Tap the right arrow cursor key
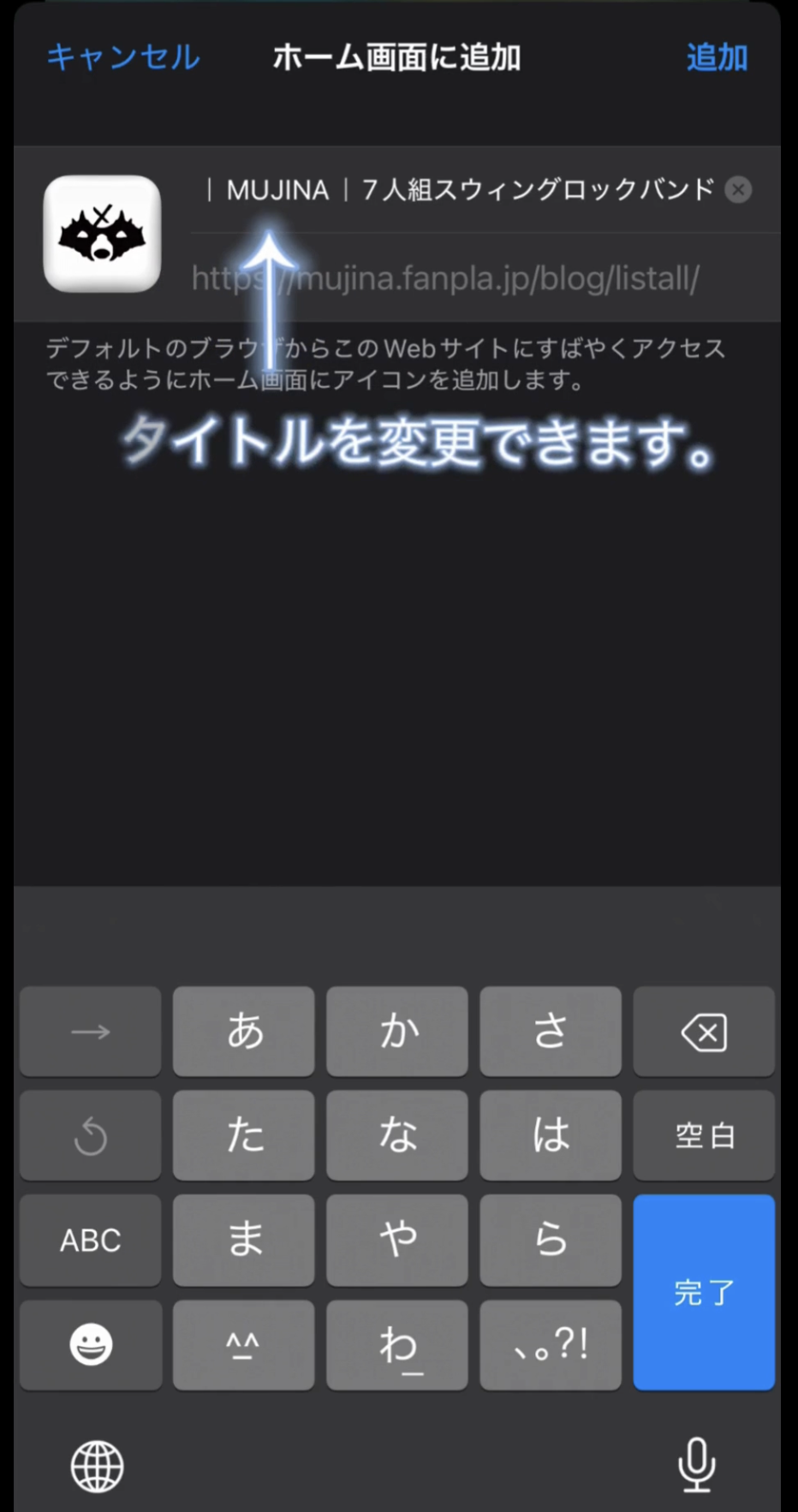Screen dimensions: 798x1512 click(90, 1032)
